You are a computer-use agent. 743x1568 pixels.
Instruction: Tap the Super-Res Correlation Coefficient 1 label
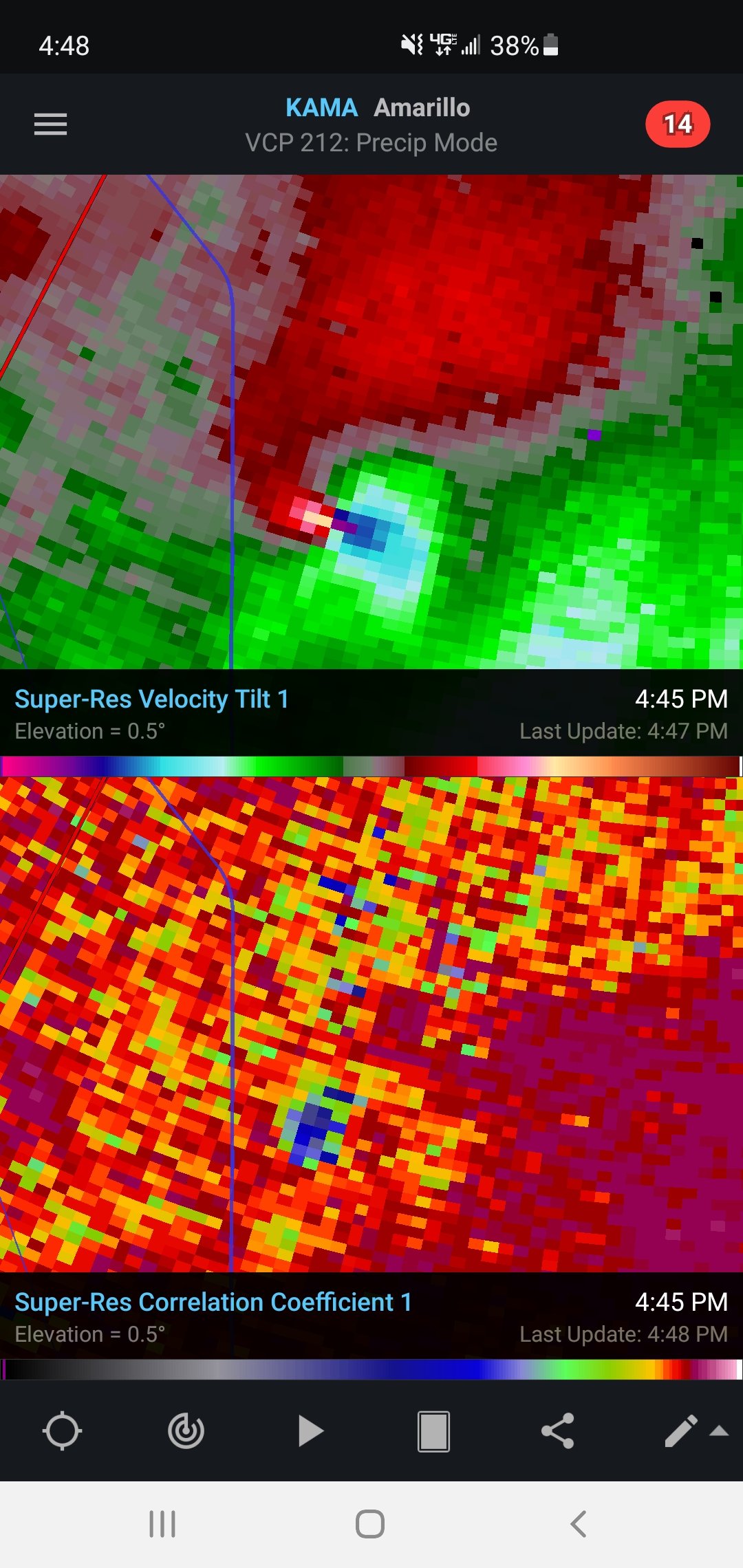[213, 1302]
